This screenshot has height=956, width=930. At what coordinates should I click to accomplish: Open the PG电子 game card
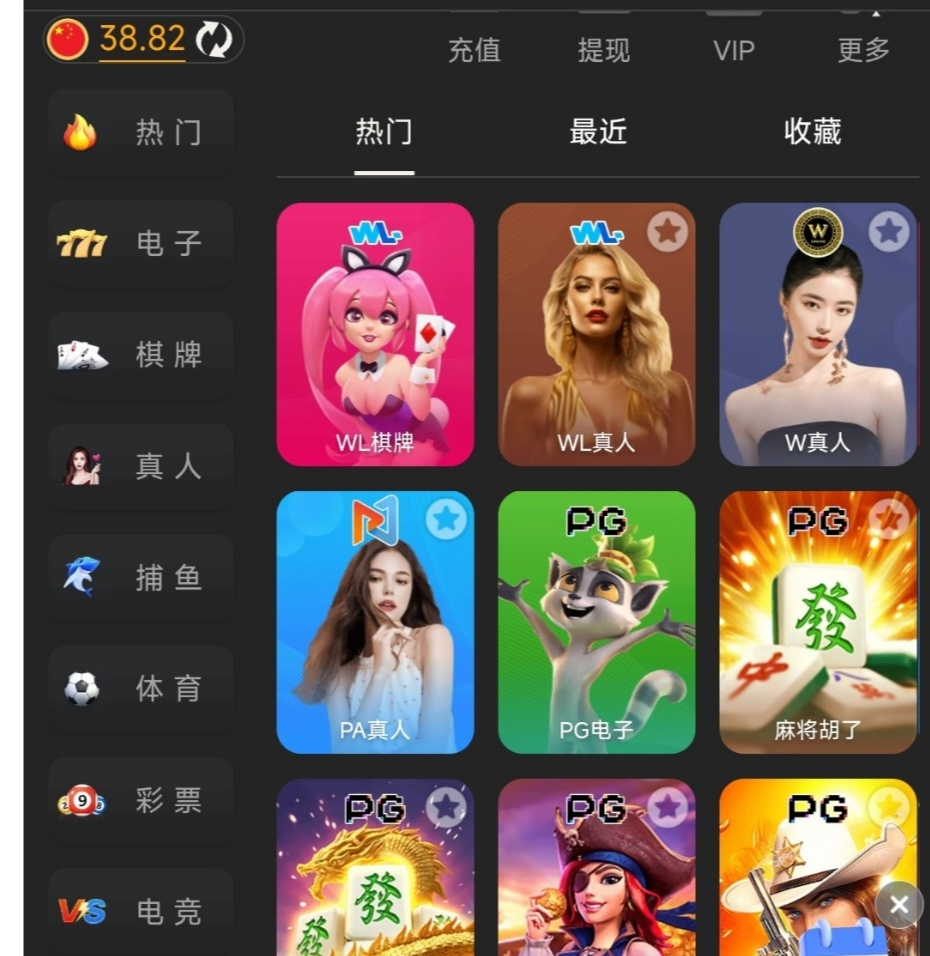pos(596,622)
